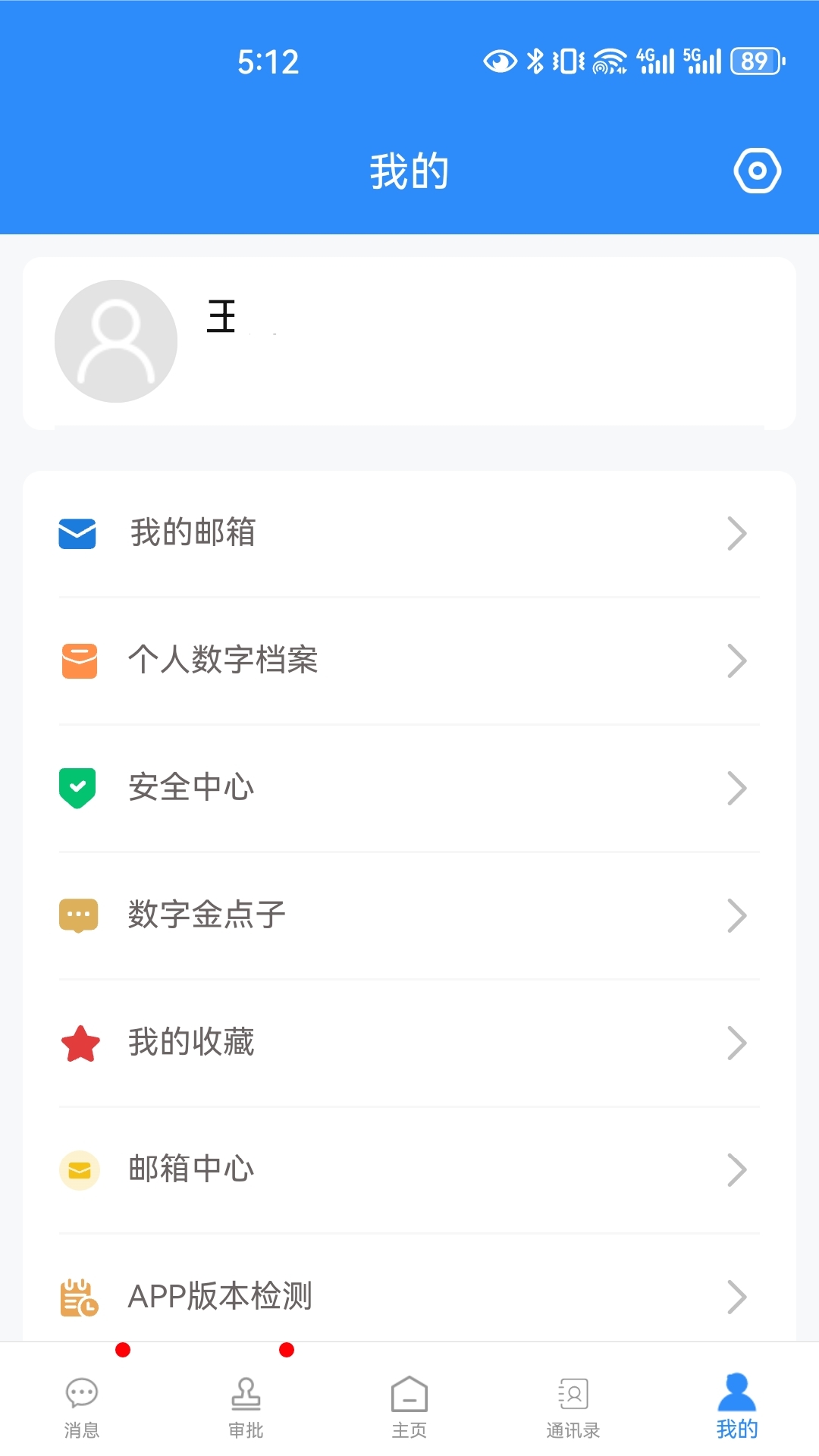
Task: Go to the 主页 tab
Action: point(409,1407)
